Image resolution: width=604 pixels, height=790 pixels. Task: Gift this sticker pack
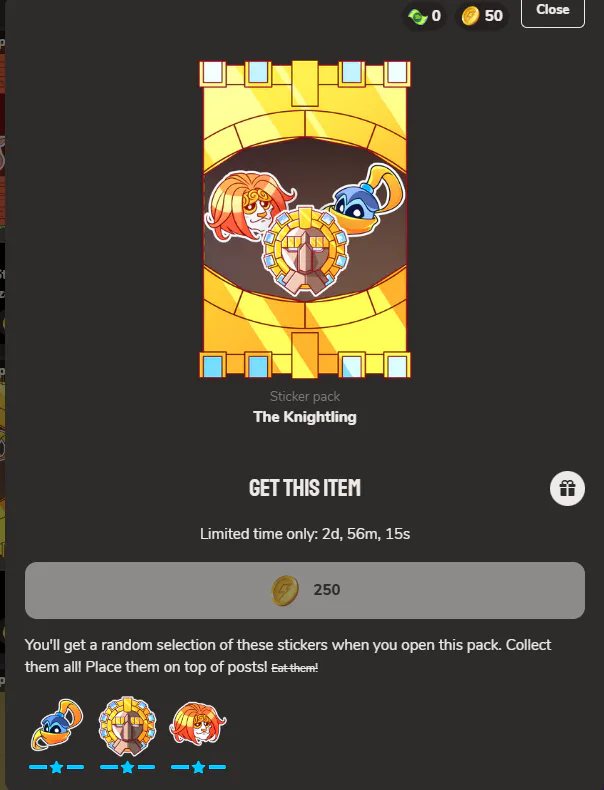567,488
